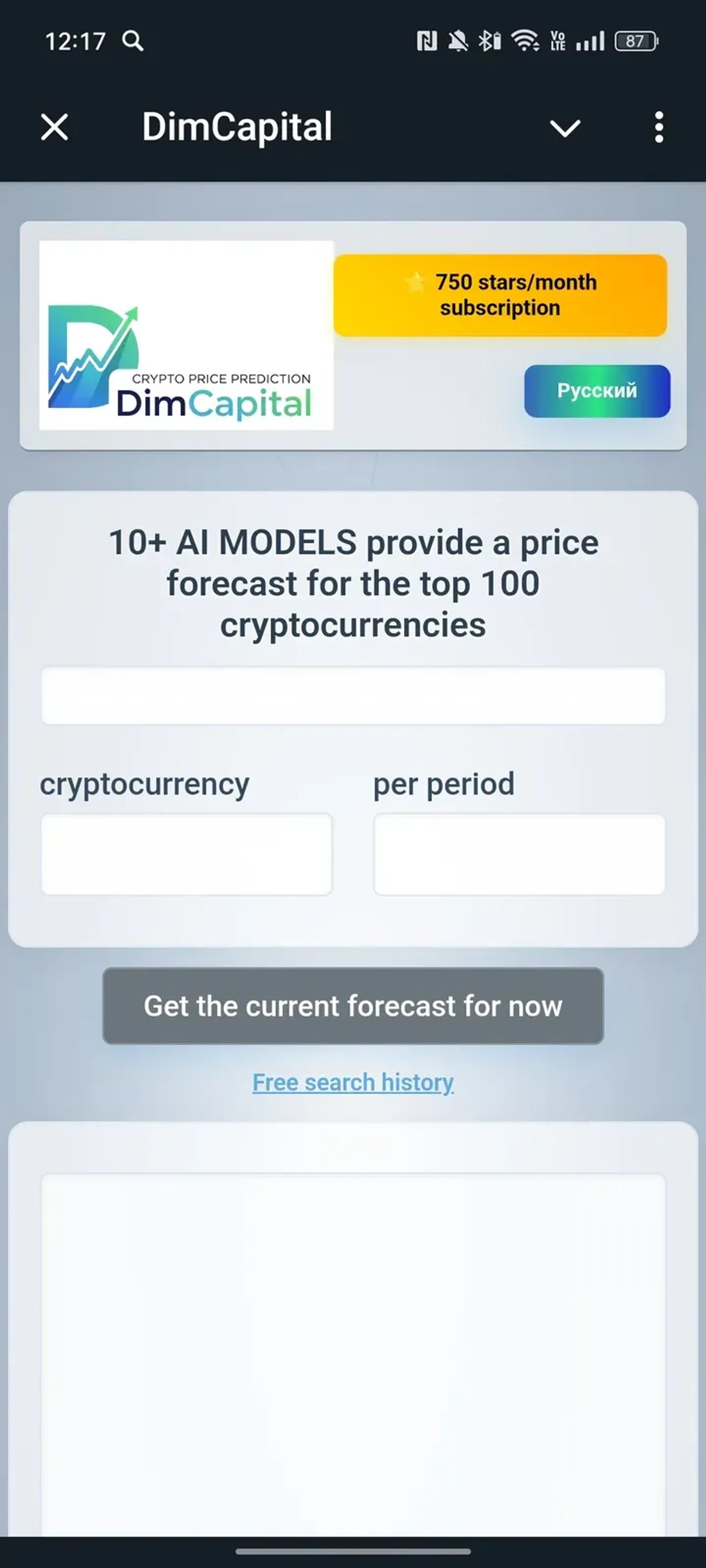Collapse the app with the chevron
The height and width of the screenshot is (1568, 706).
click(x=565, y=128)
